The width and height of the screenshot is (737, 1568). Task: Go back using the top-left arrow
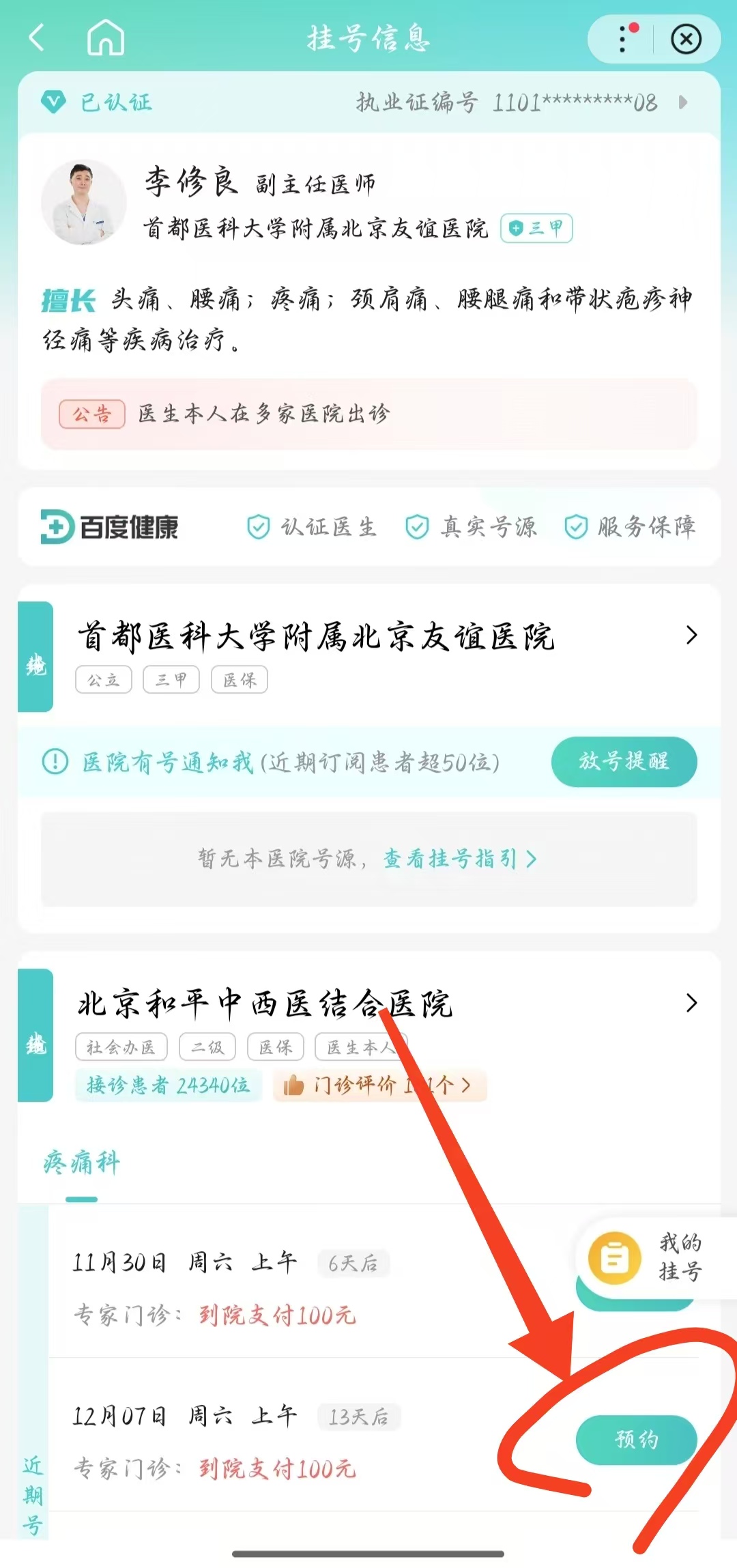pos(37,38)
